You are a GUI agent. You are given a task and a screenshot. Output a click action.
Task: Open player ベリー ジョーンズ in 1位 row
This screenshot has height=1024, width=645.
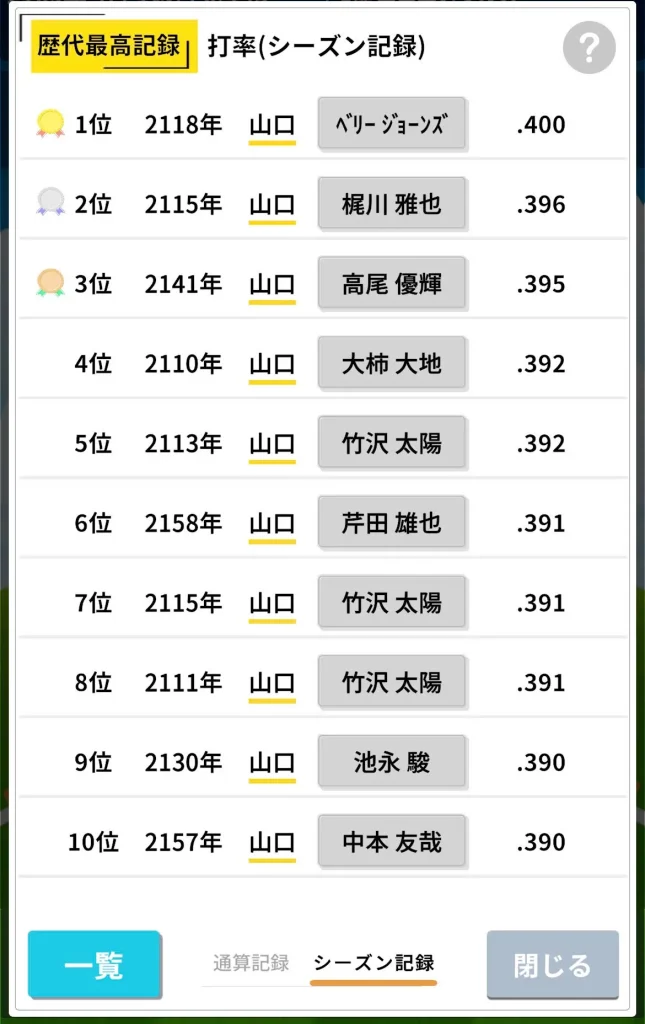[392, 124]
